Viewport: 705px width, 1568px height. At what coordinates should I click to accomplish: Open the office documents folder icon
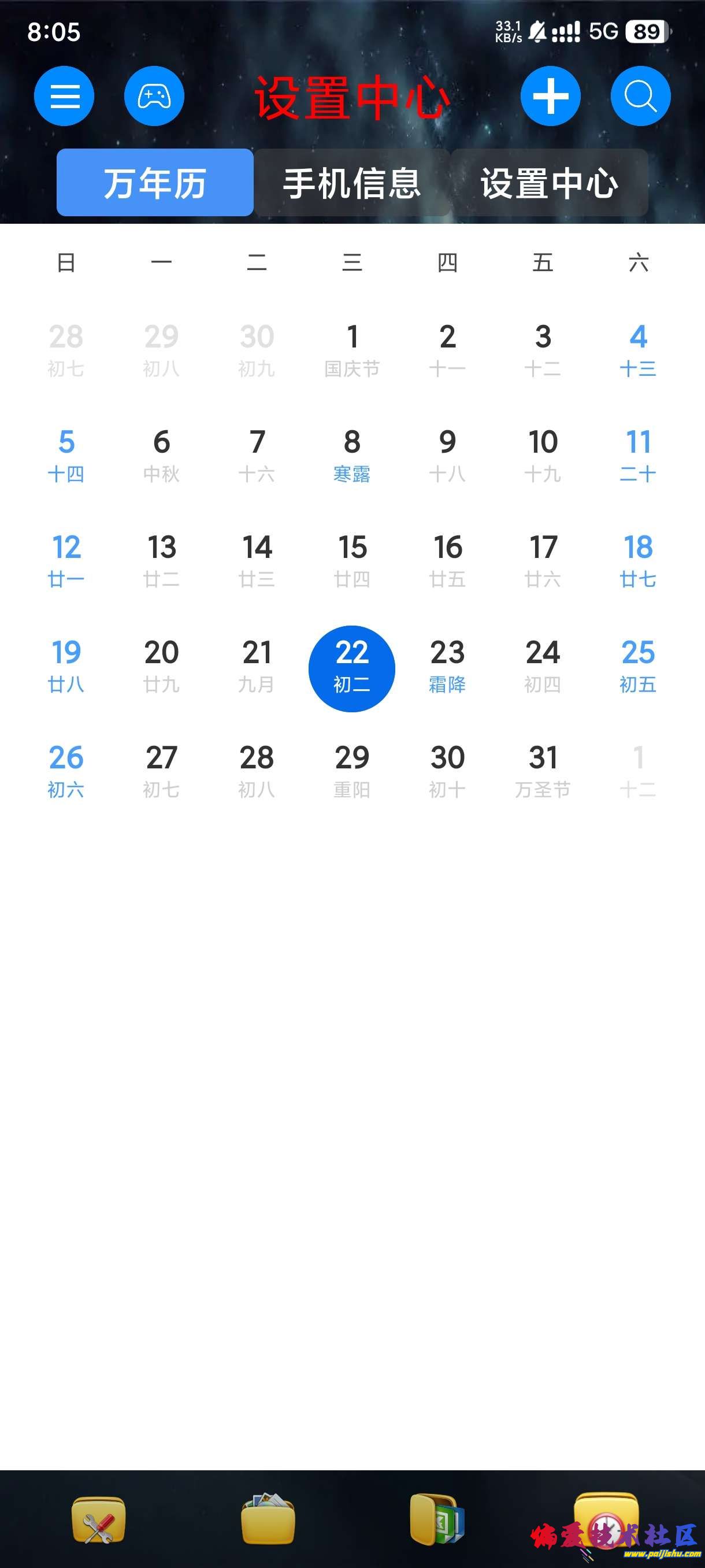pyautogui.click(x=437, y=1521)
